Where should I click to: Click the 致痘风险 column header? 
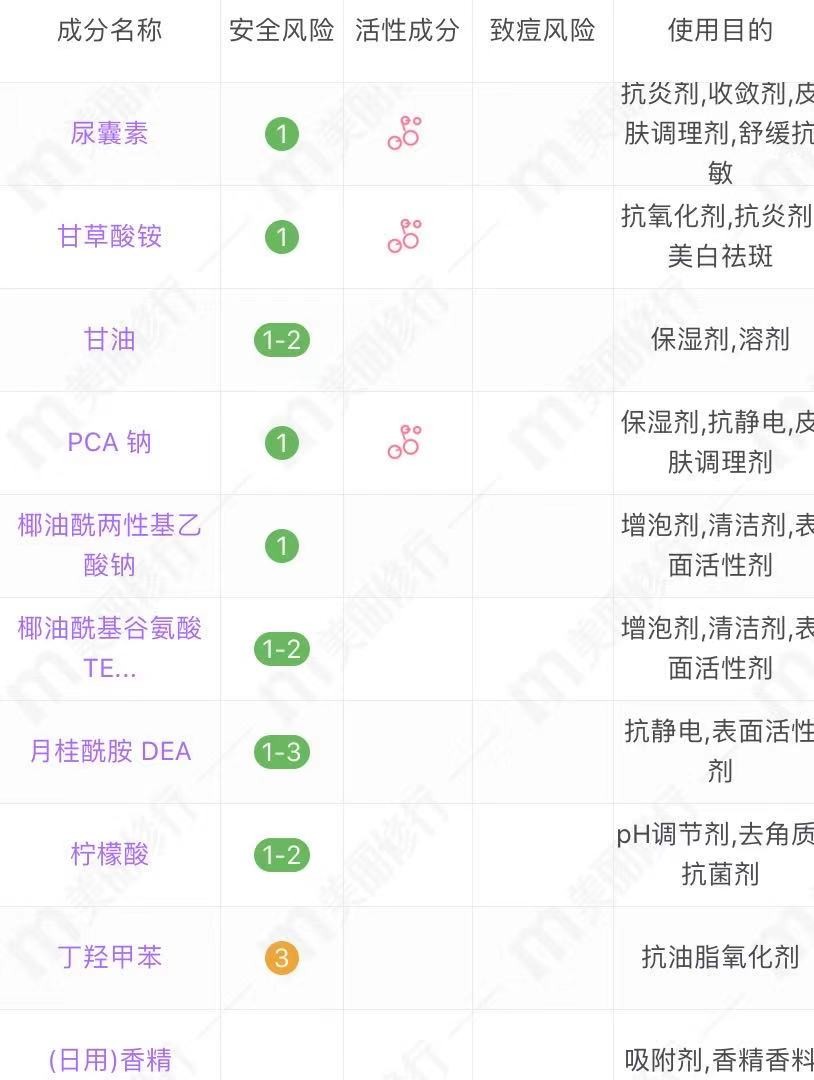[543, 31]
